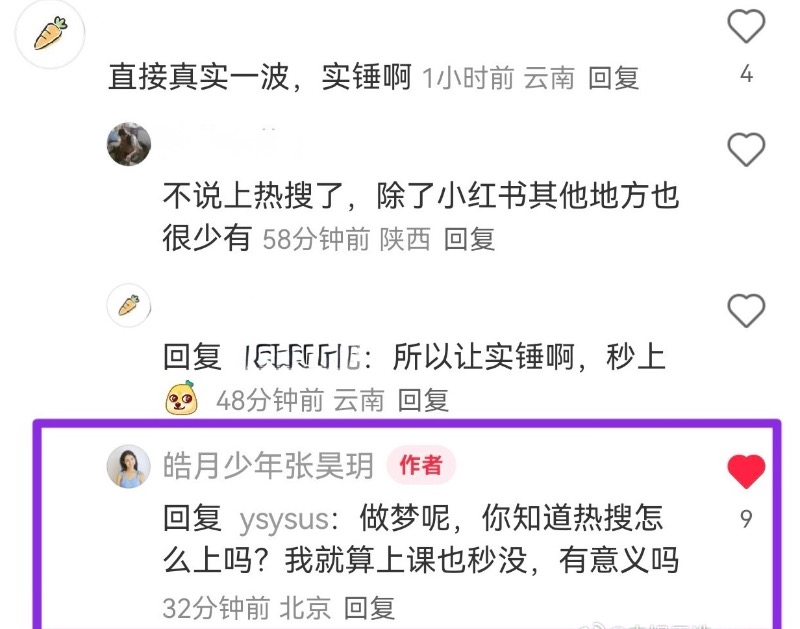Viewport: 800px width, 629px height.
Task: View the avatar of the 陕西 commenter
Action: pyautogui.click(x=129, y=144)
